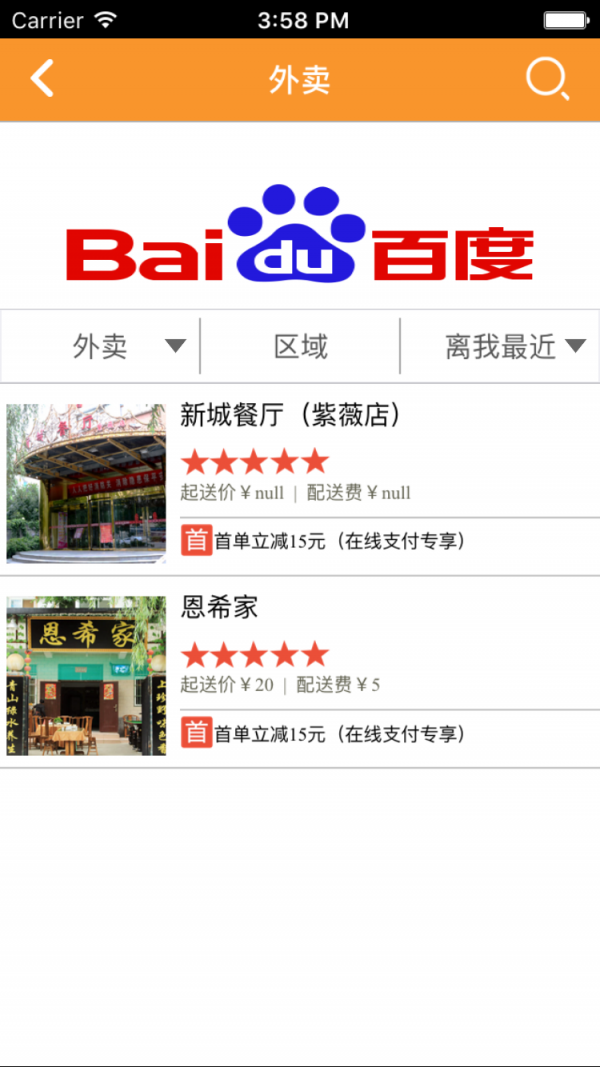Open the search magnifier icon

click(x=547, y=79)
